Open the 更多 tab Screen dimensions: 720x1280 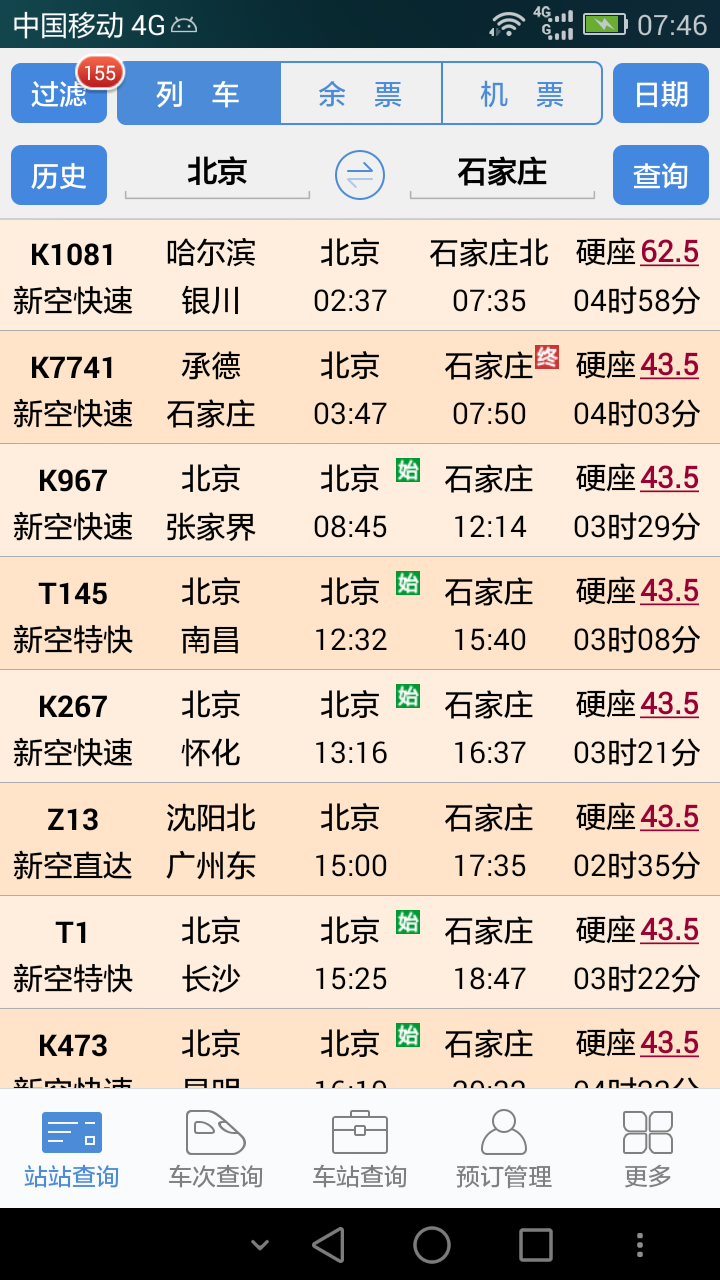click(647, 1149)
